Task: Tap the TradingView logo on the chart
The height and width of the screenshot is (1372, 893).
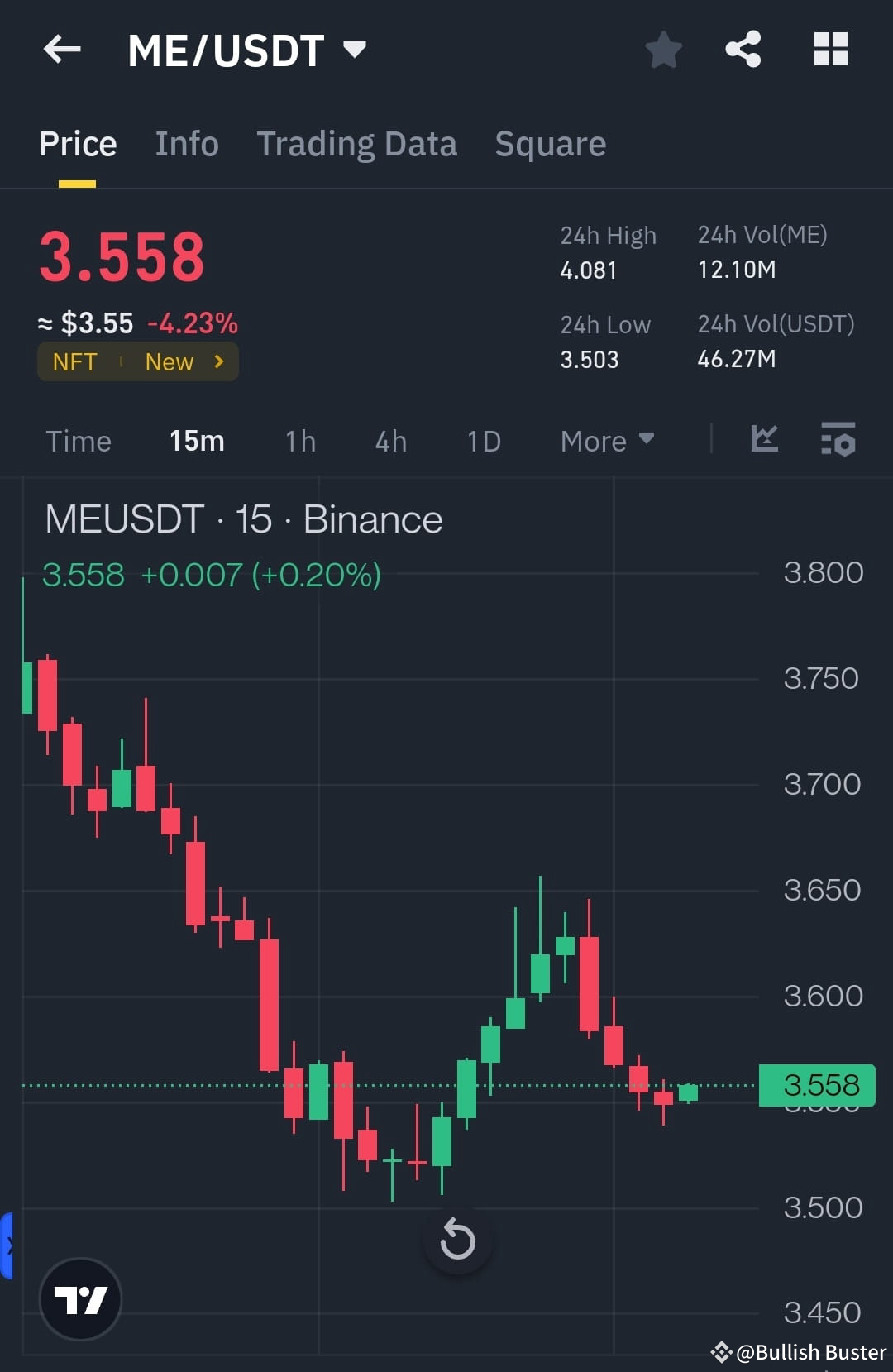Action: point(80,1298)
